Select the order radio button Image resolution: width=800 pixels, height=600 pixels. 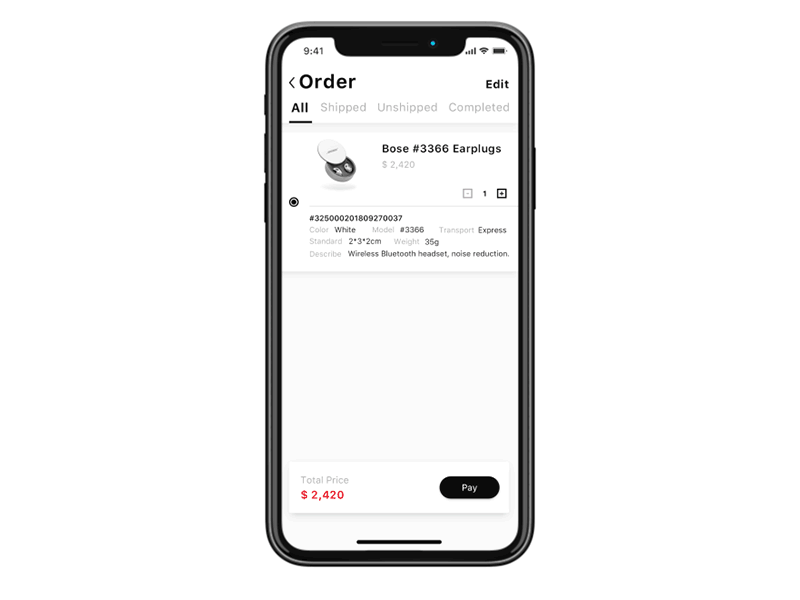(x=294, y=202)
